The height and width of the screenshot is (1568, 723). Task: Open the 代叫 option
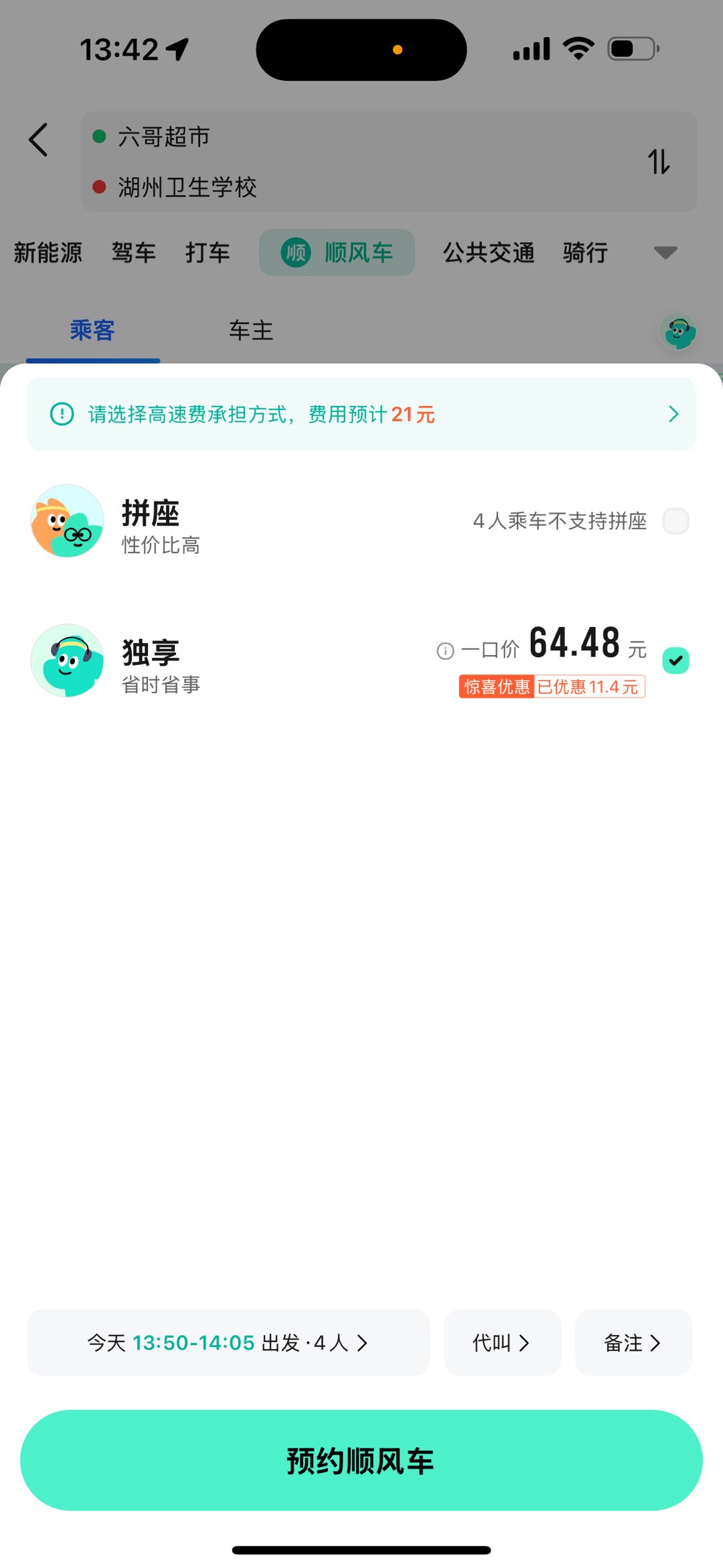point(502,1342)
